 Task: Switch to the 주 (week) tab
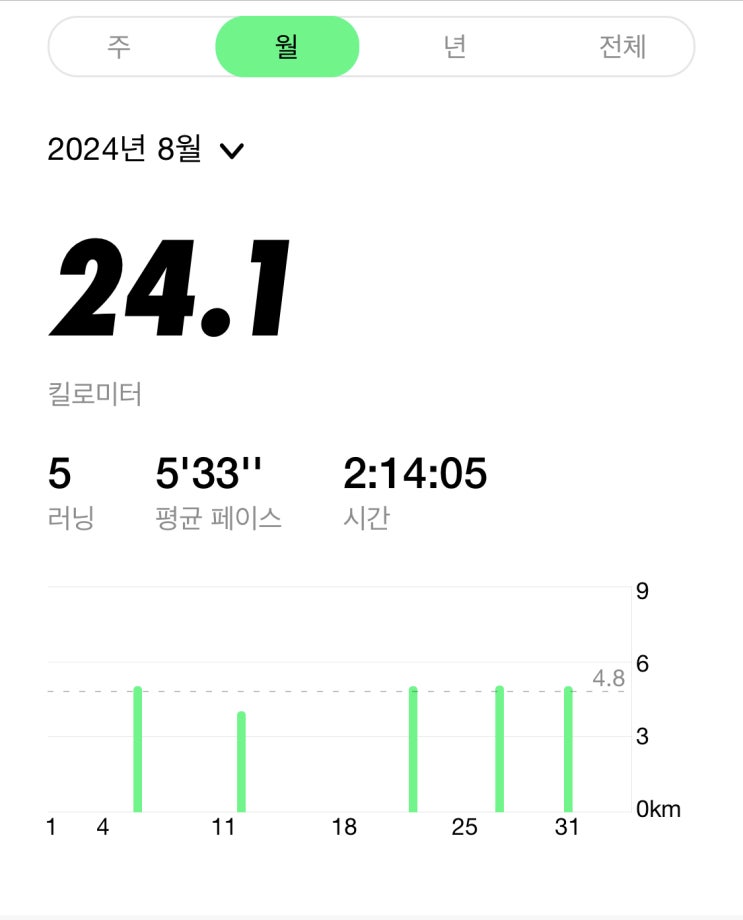[119, 46]
